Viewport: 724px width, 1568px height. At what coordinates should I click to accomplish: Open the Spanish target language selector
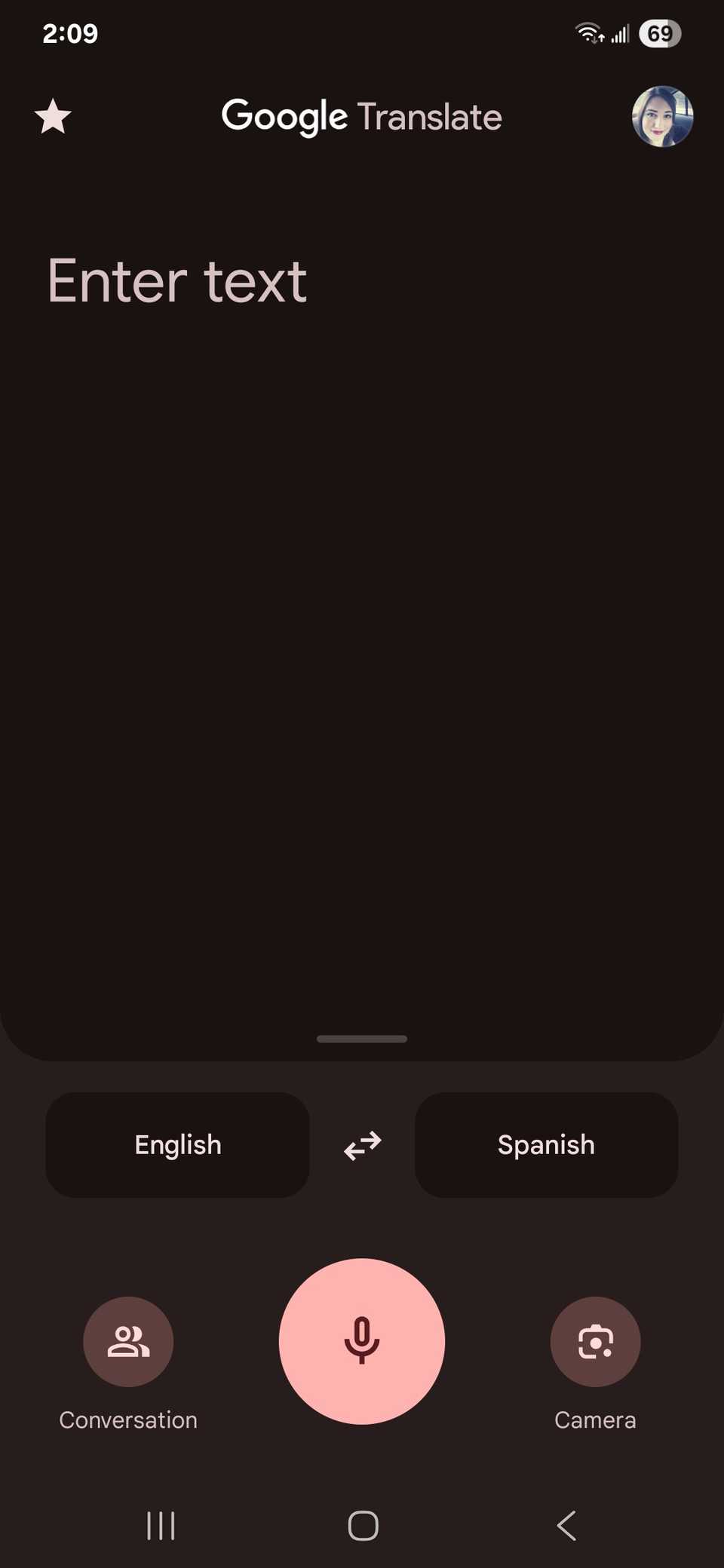[x=546, y=1145]
